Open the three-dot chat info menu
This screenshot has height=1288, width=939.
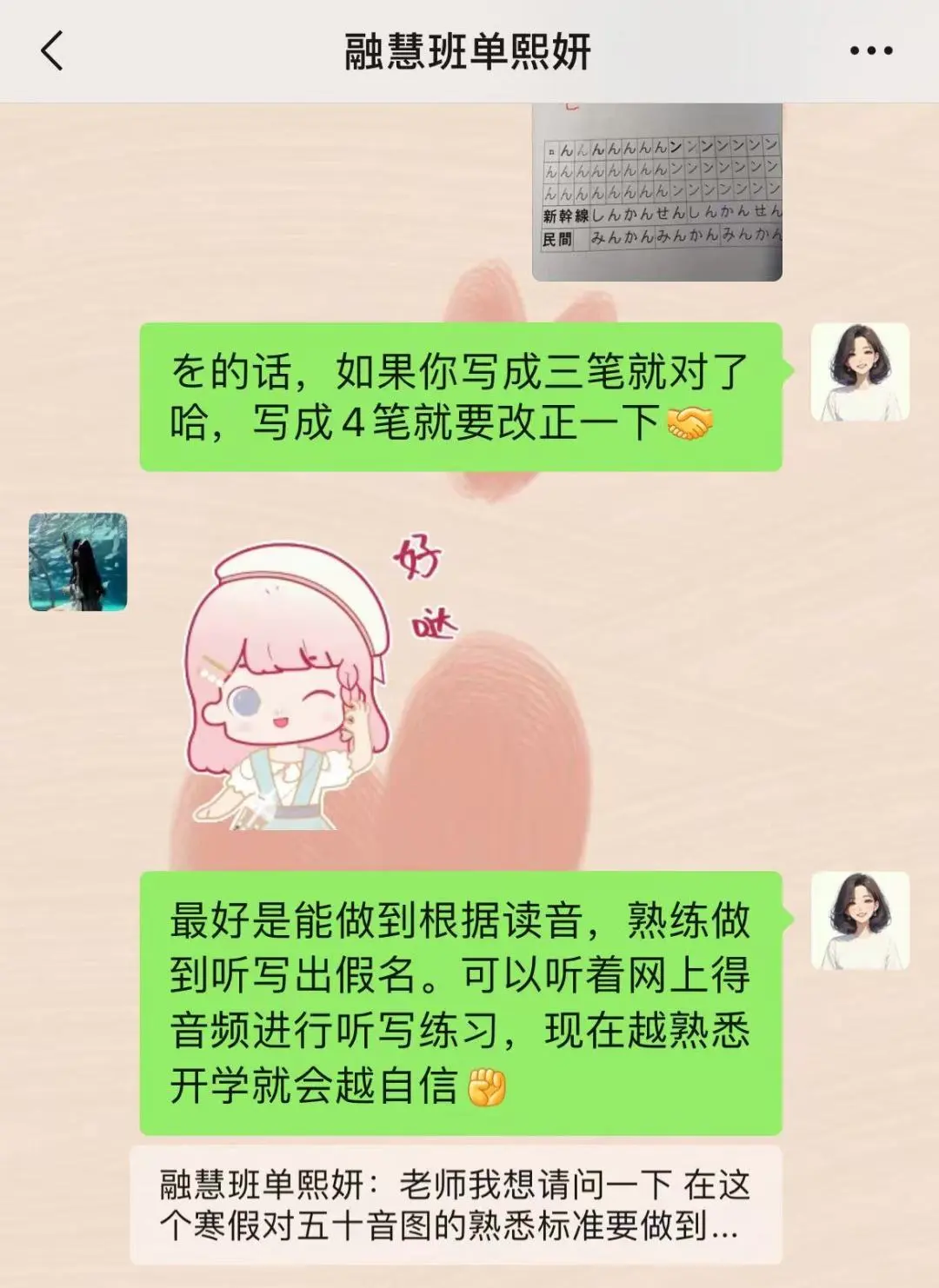click(x=871, y=50)
